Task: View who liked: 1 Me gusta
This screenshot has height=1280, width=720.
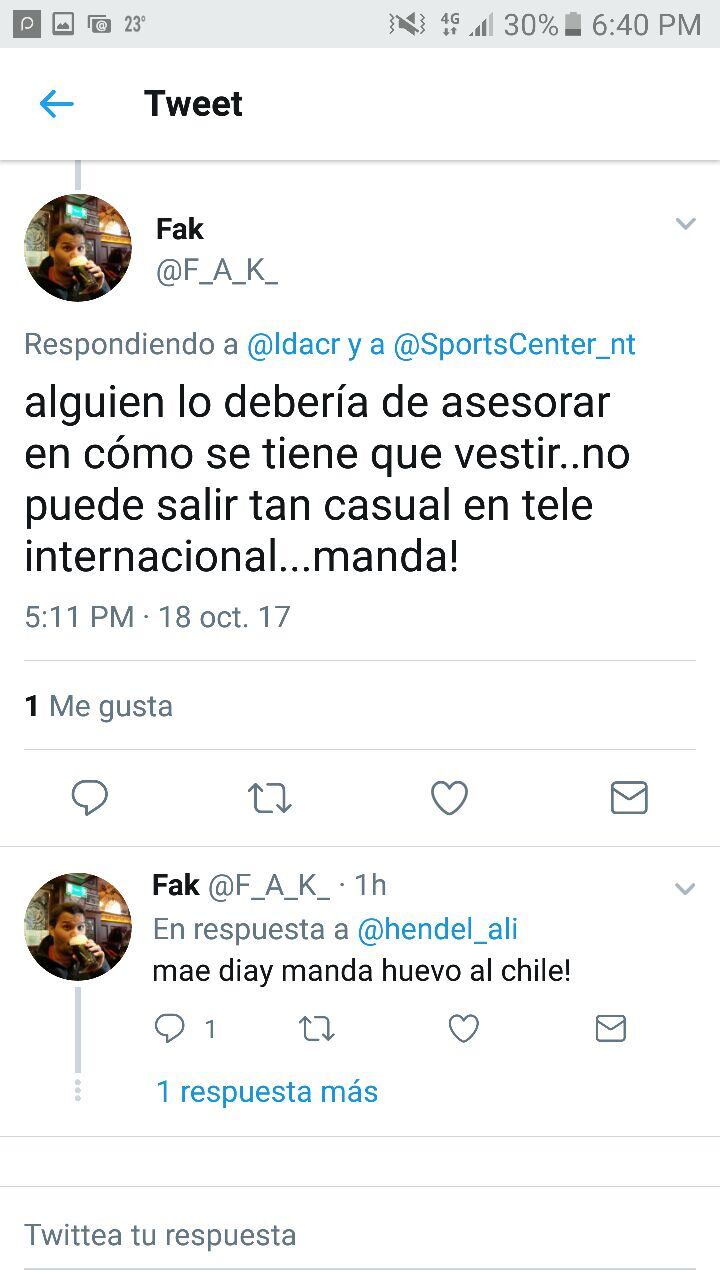Action: pos(99,706)
